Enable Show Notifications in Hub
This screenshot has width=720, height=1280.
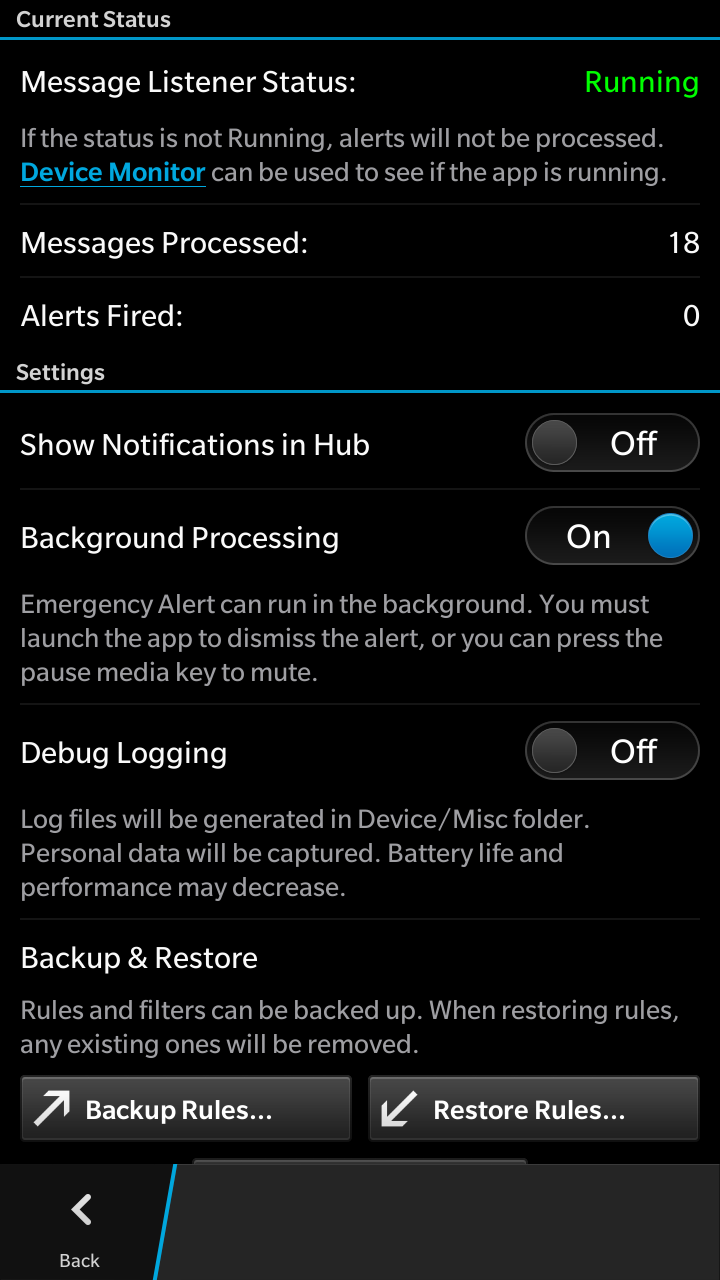[x=611, y=443]
